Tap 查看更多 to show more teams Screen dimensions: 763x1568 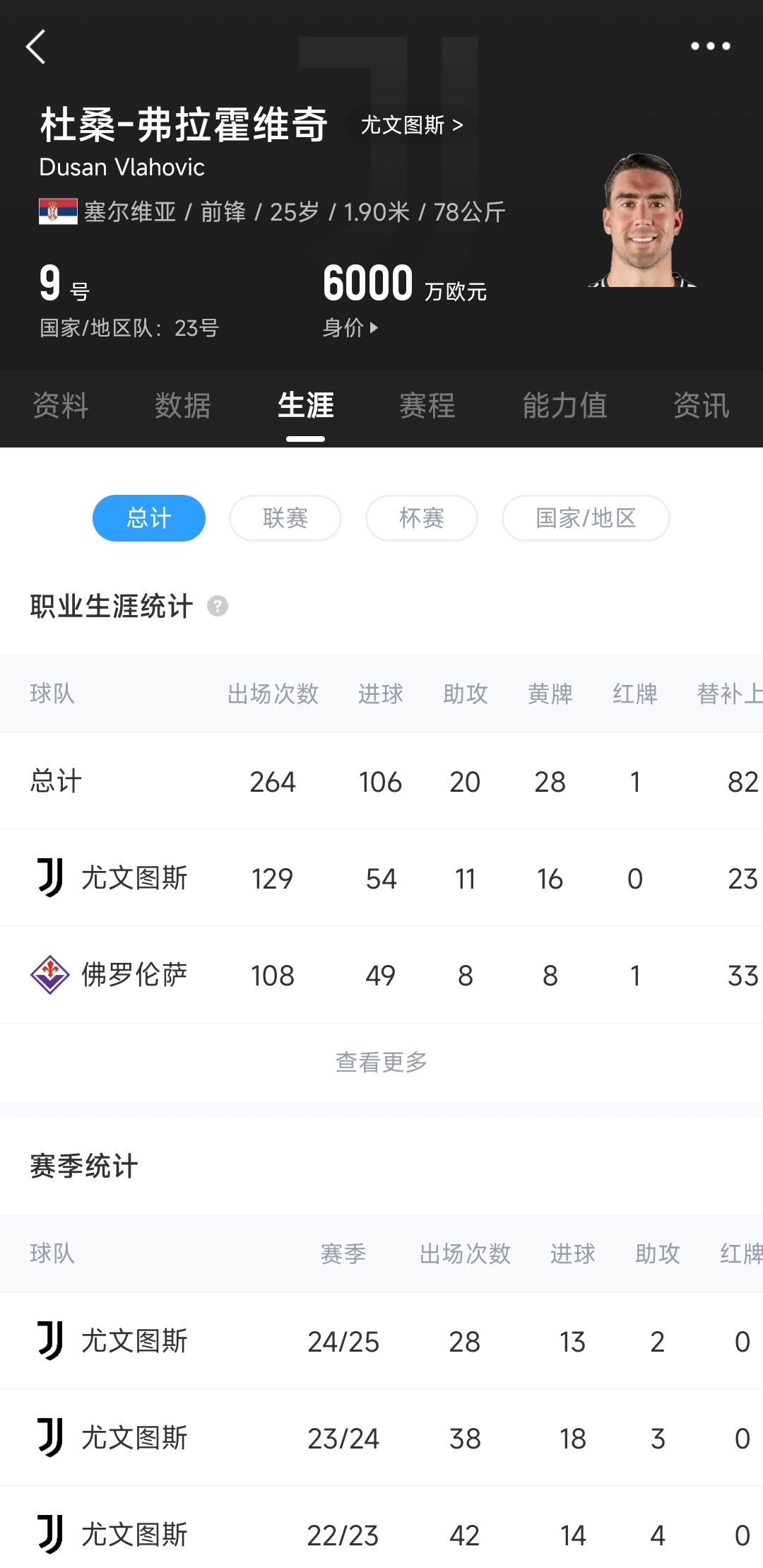[381, 1061]
